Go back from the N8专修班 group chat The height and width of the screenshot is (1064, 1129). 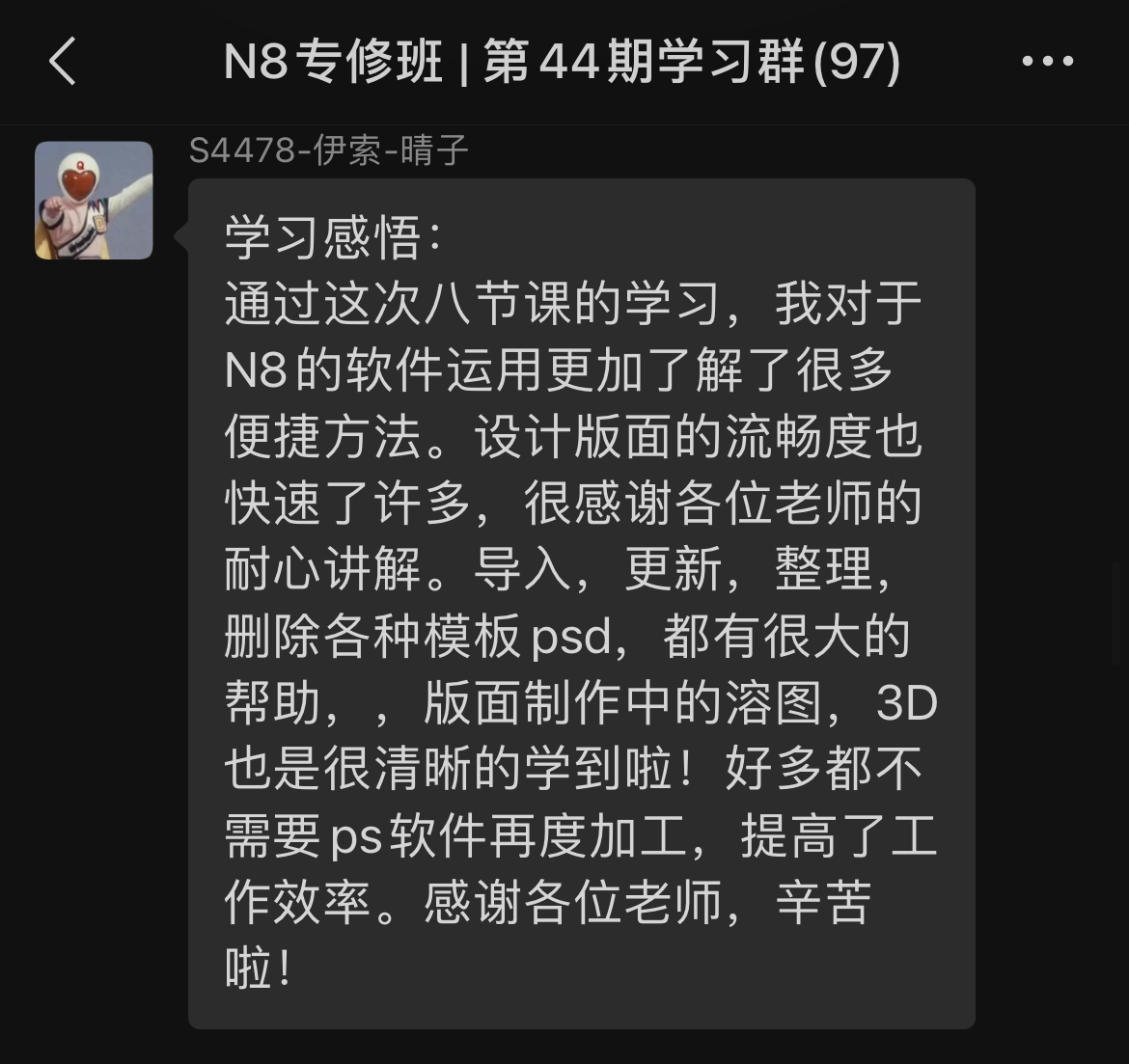tap(63, 62)
